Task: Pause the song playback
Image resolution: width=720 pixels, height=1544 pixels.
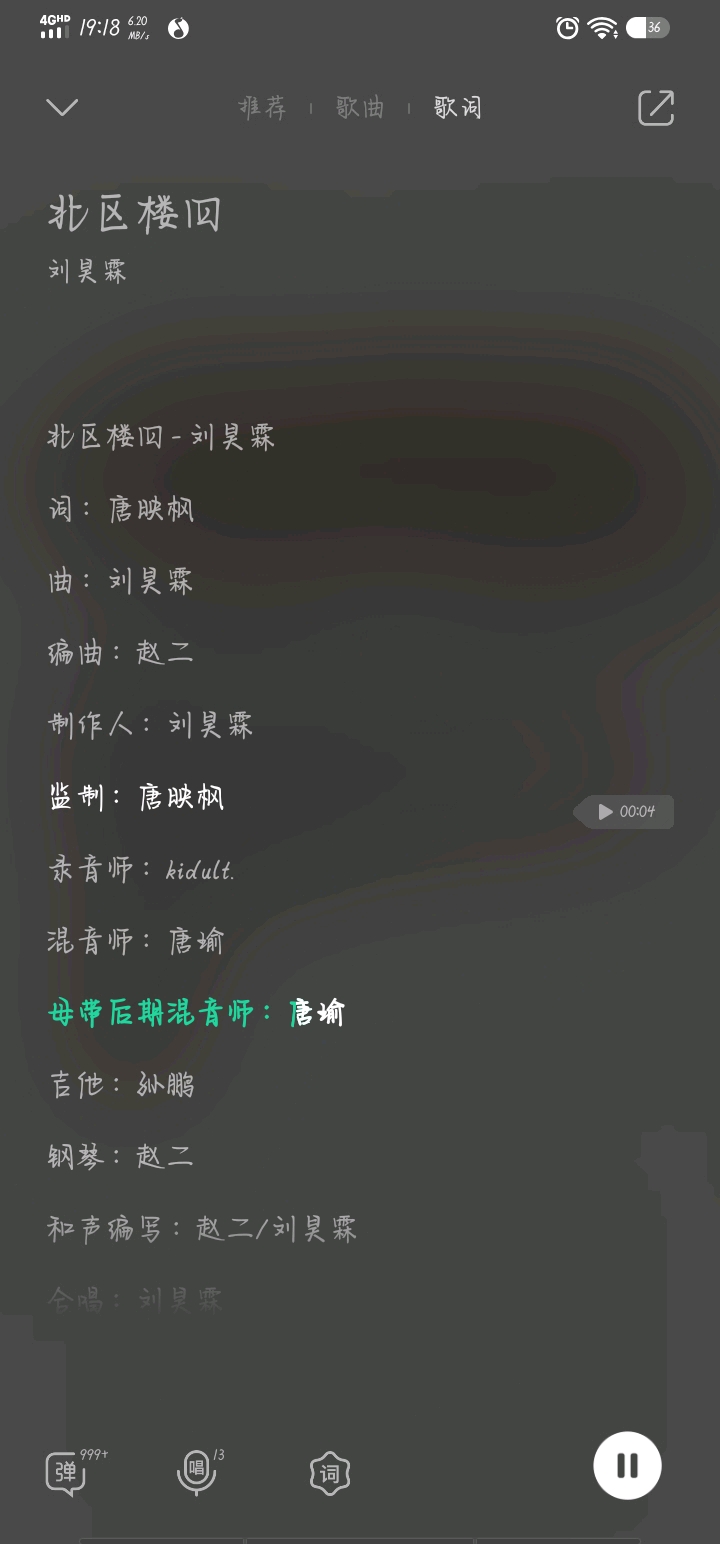Action: point(627,1466)
